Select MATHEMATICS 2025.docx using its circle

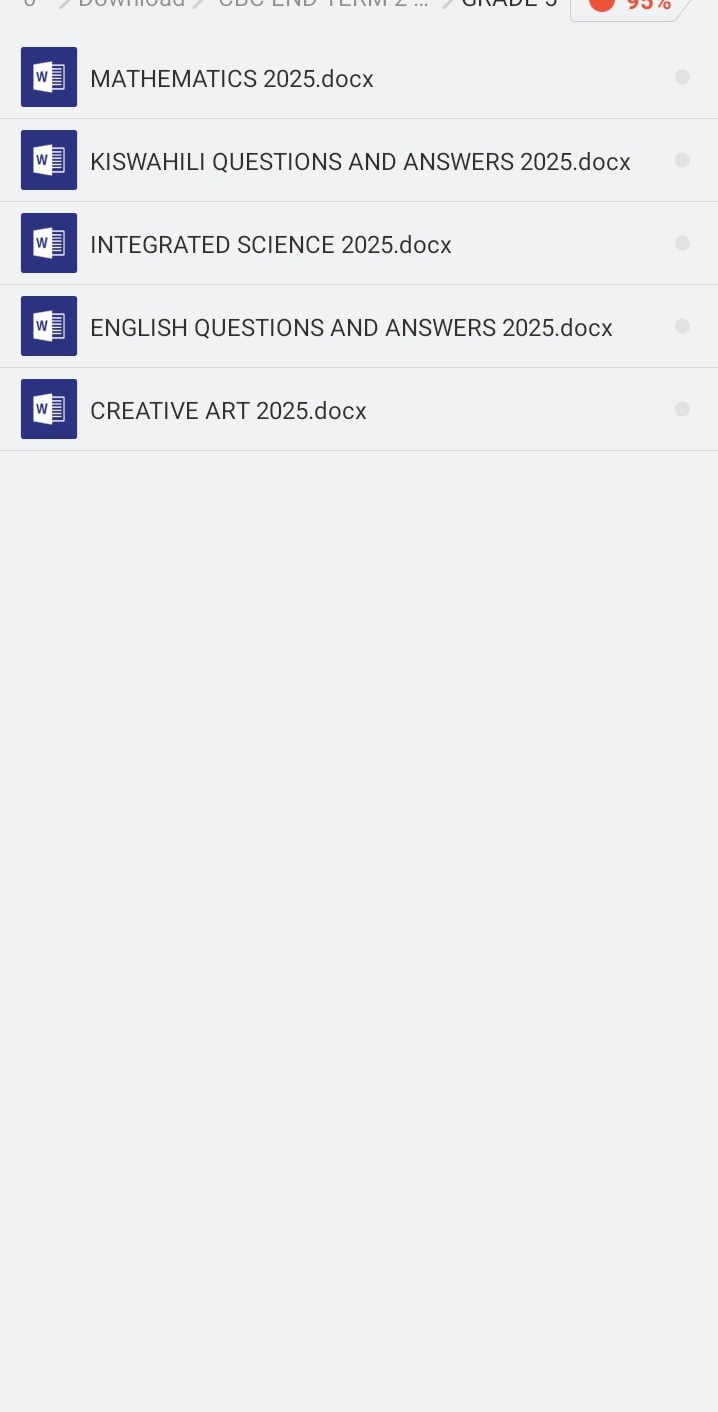tap(683, 77)
